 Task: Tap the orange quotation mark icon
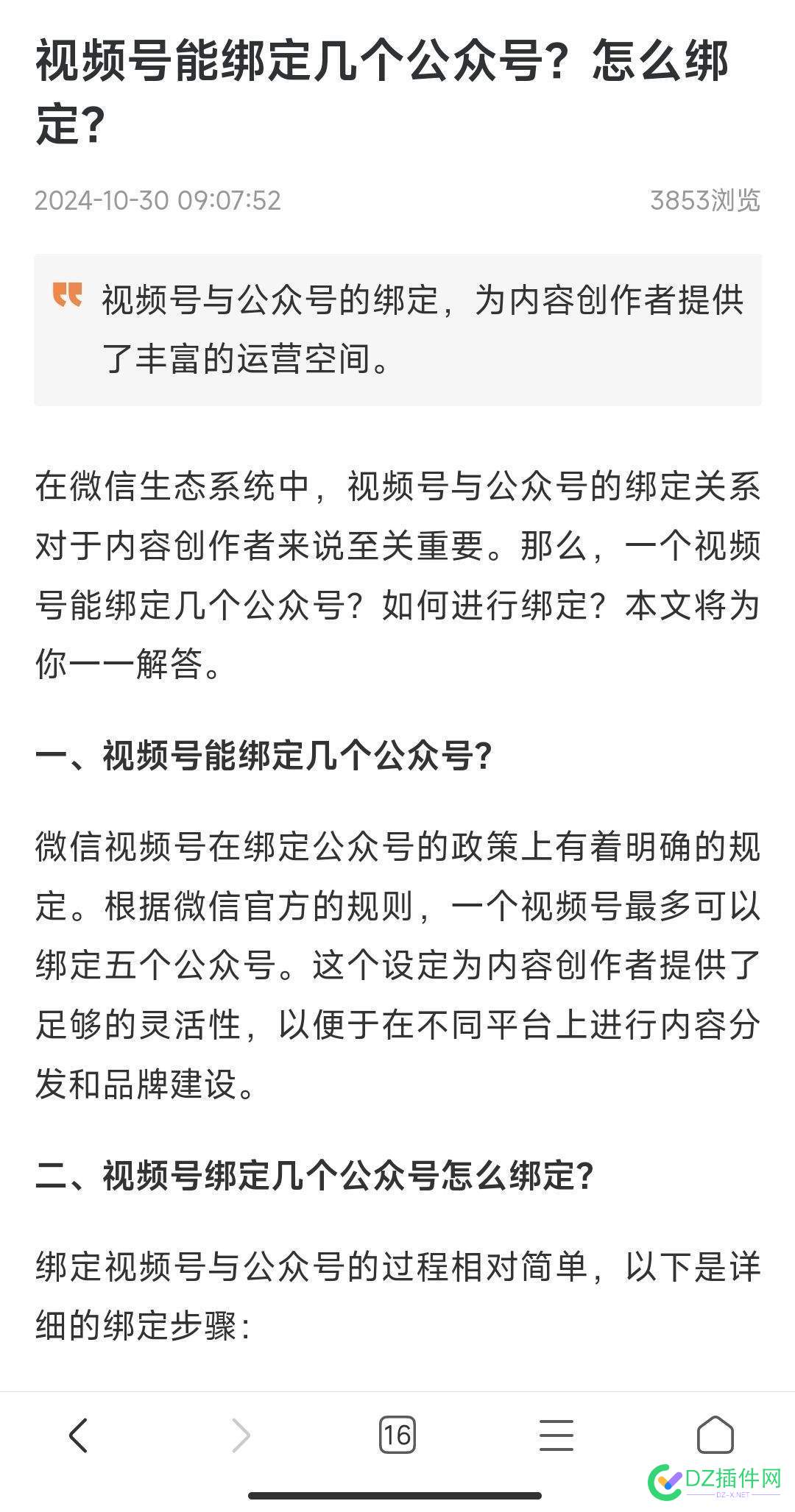(x=67, y=294)
